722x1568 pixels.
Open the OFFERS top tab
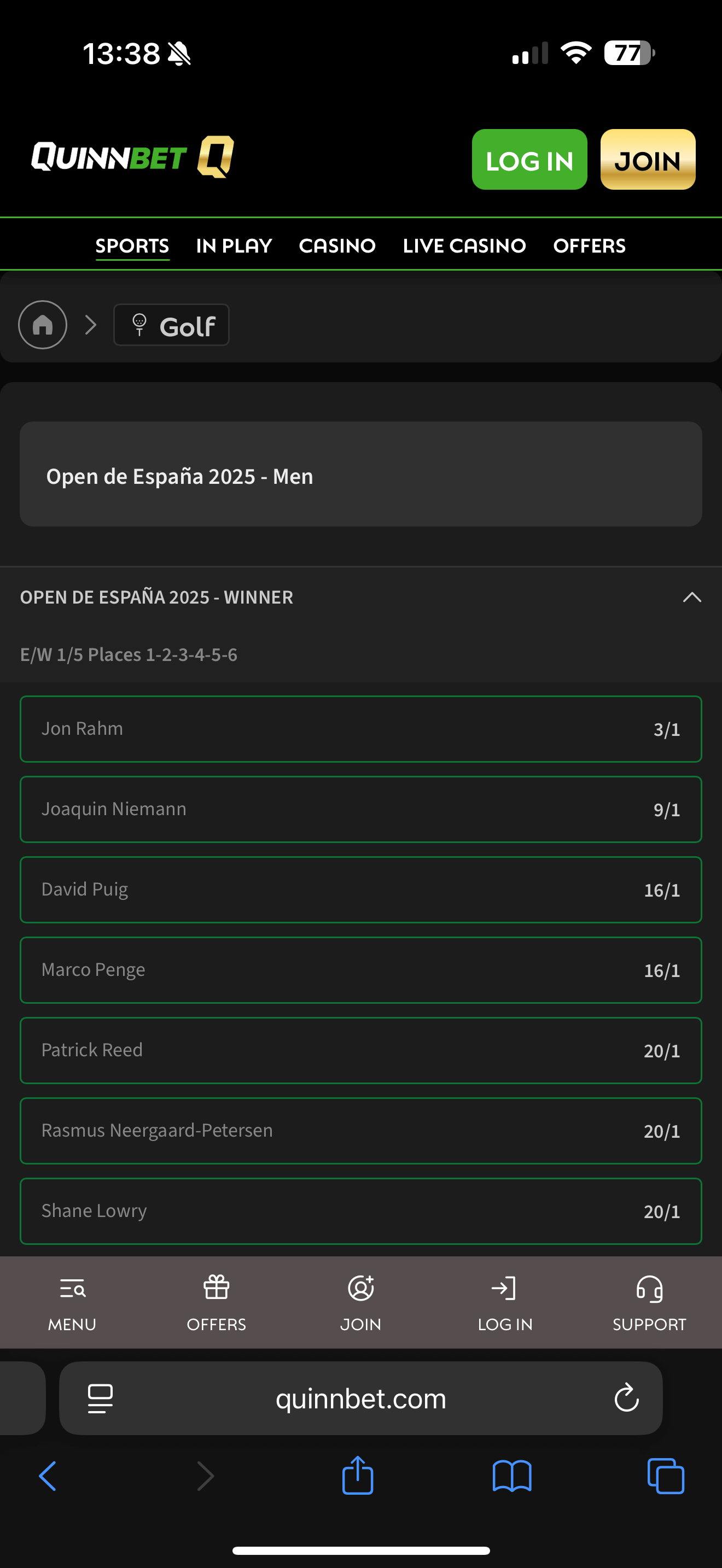589,246
